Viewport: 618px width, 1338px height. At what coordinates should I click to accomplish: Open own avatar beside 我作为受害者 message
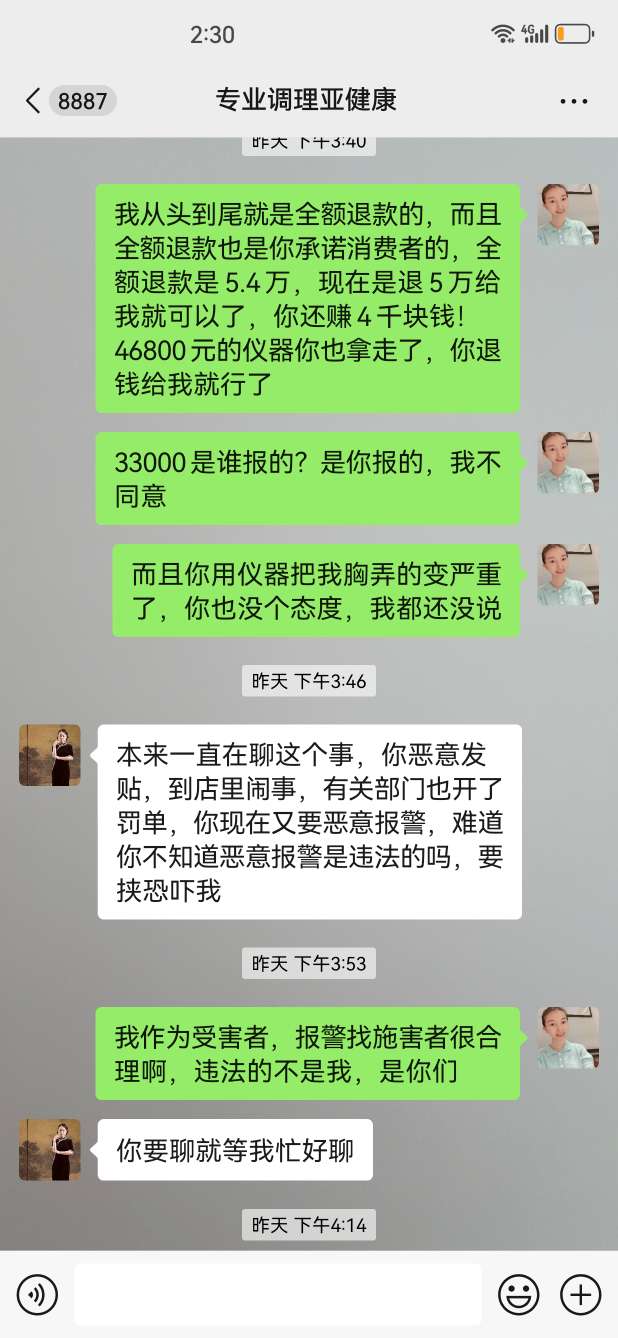pyautogui.click(x=568, y=1038)
